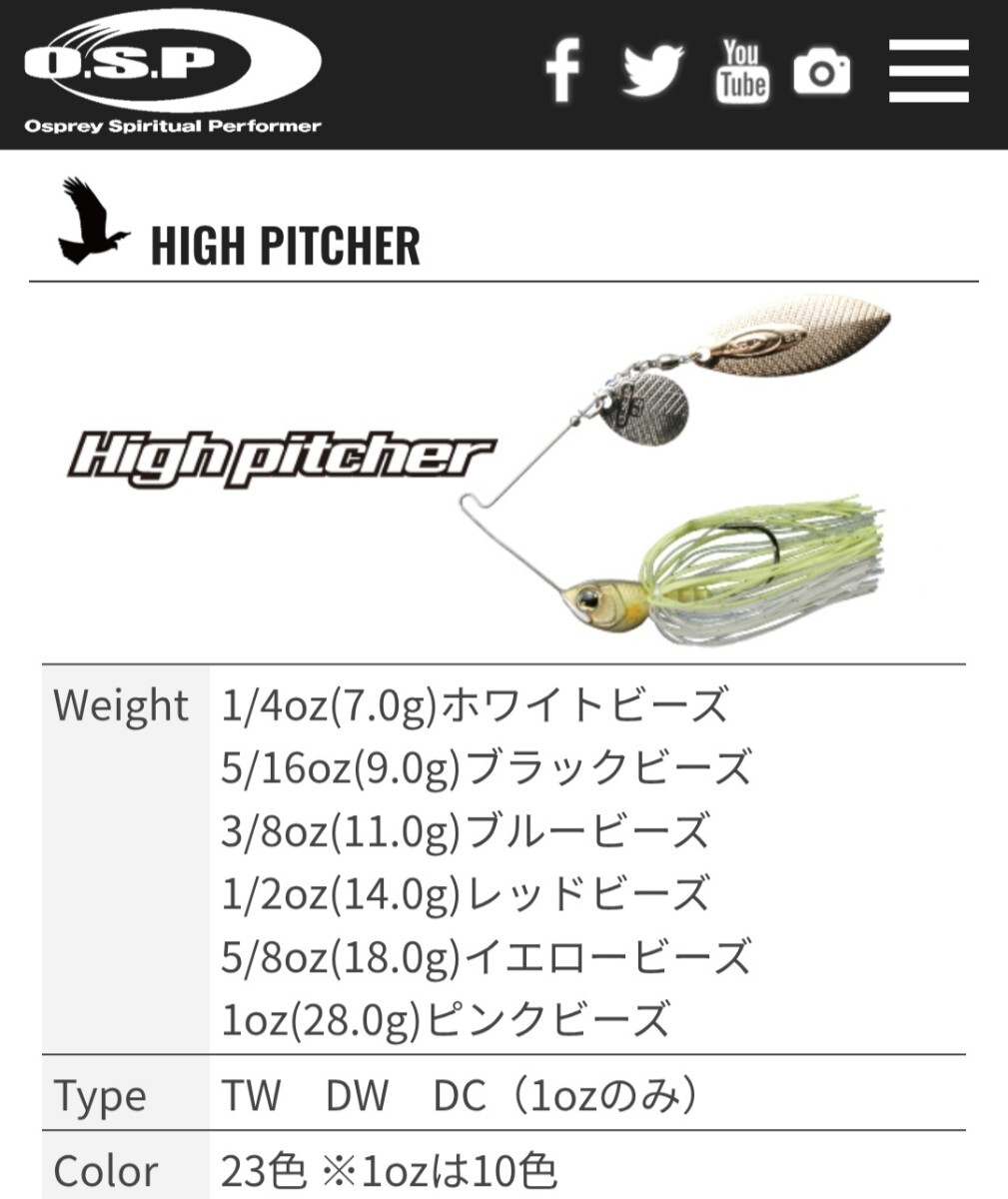This screenshot has width=1008, height=1199.
Task: Tap the camera icon in the header
Action: pyautogui.click(x=822, y=72)
